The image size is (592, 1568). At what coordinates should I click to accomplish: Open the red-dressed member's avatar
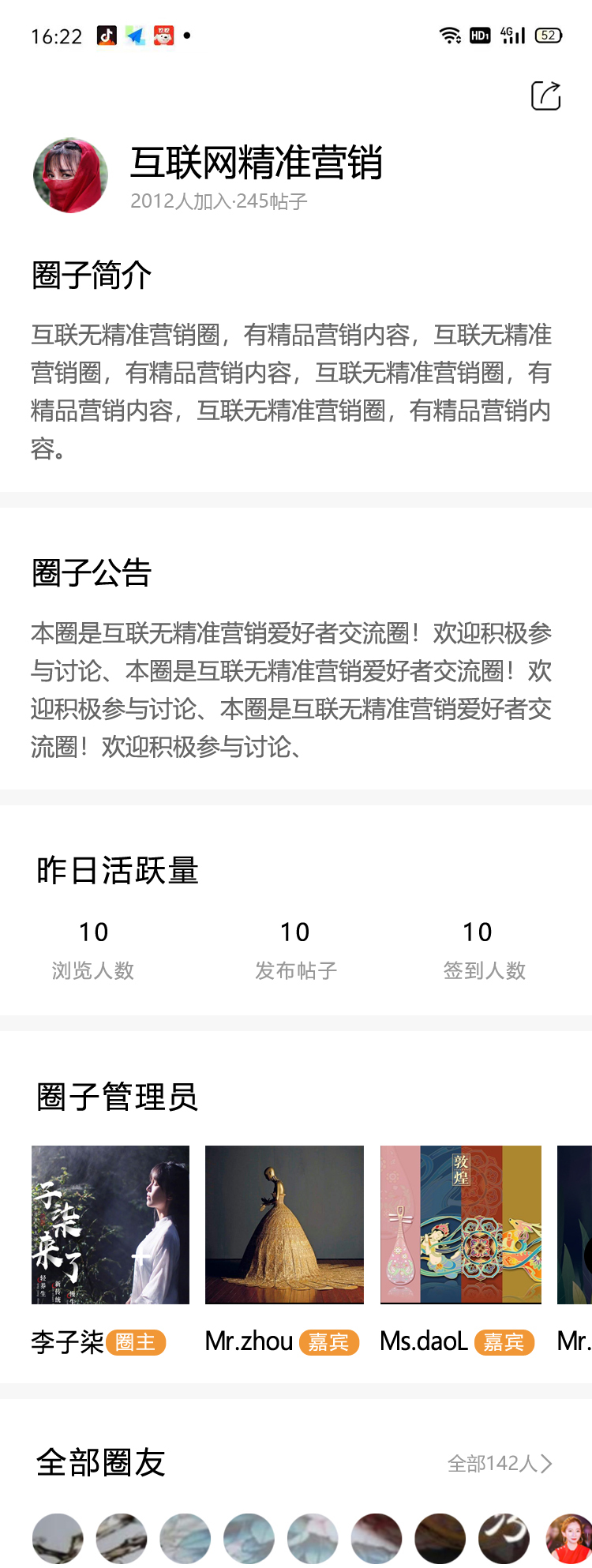tap(570, 1538)
